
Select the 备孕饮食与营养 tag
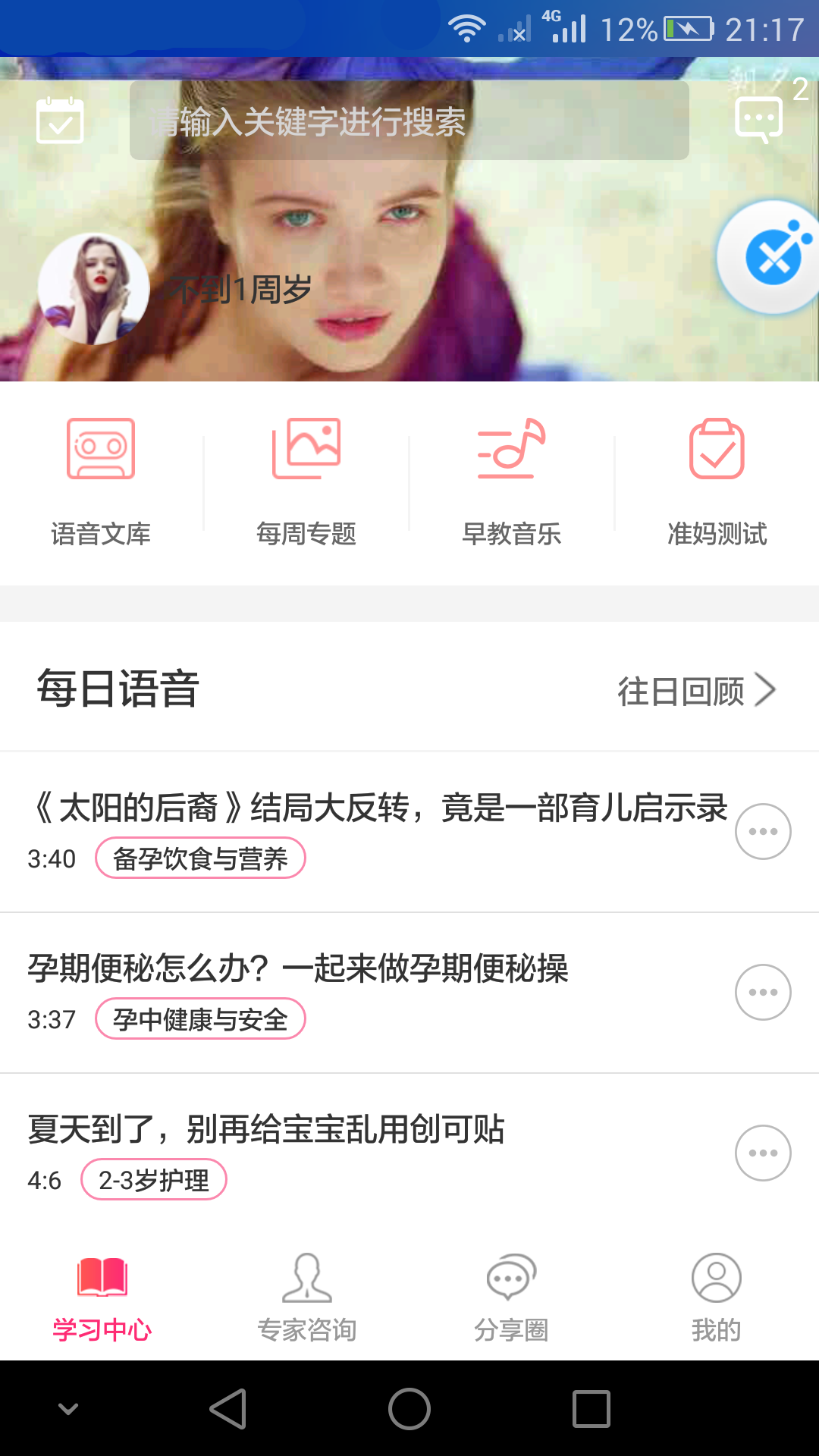(200, 858)
